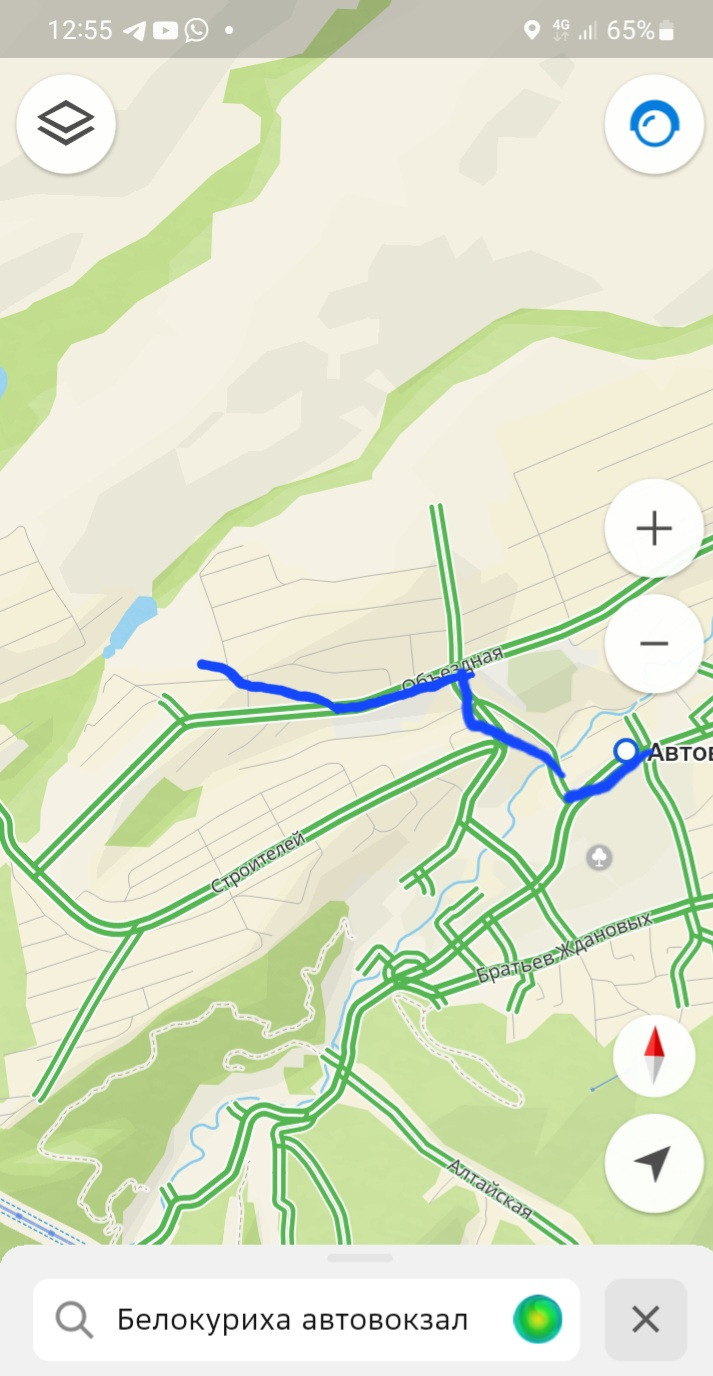This screenshot has height=1376, width=713.
Task: Zoom out with the minus button
Action: pyautogui.click(x=654, y=643)
